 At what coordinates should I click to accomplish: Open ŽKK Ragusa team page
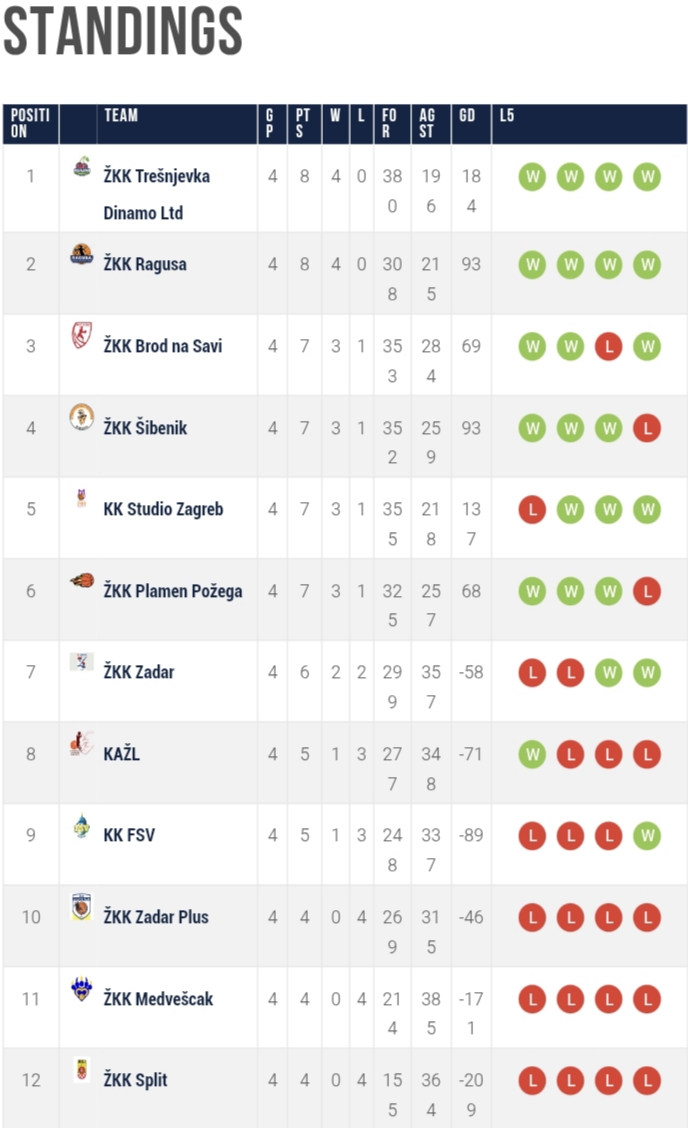[x=145, y=264]
